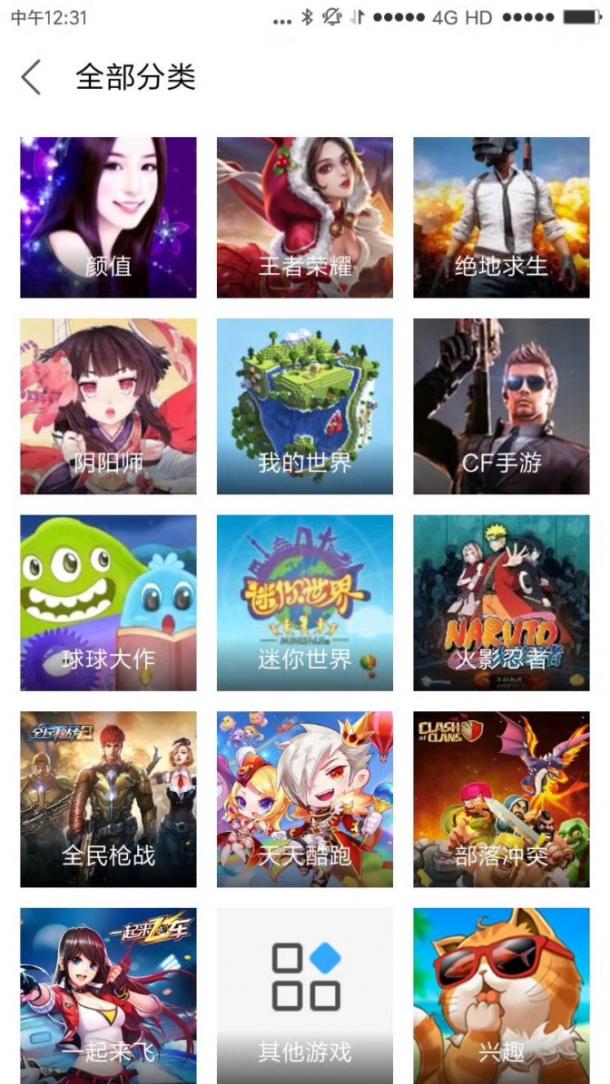Screen dimensions: 610x1084
Task: Open the 颜值 category
Action: point(108,217)
